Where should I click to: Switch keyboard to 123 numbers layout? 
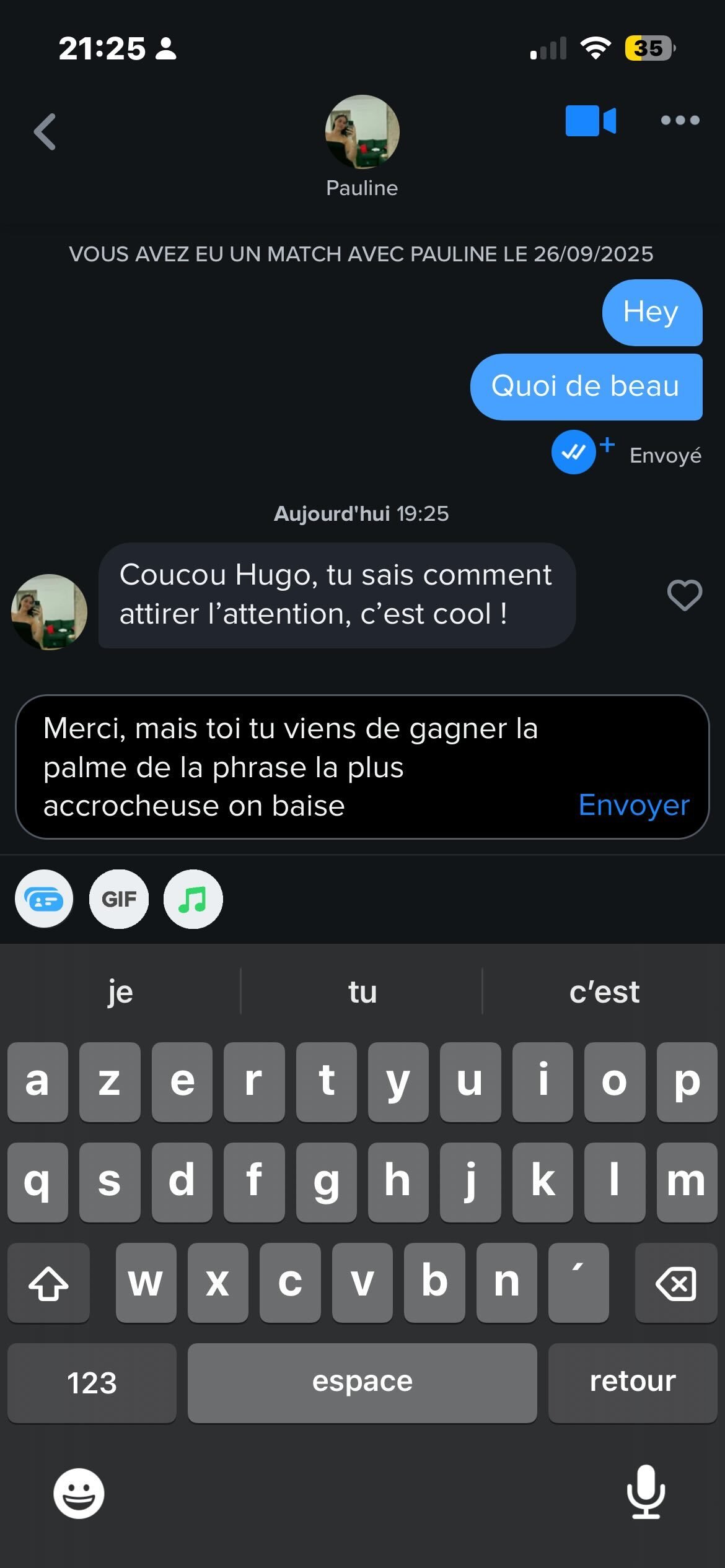pos(92,1382)
